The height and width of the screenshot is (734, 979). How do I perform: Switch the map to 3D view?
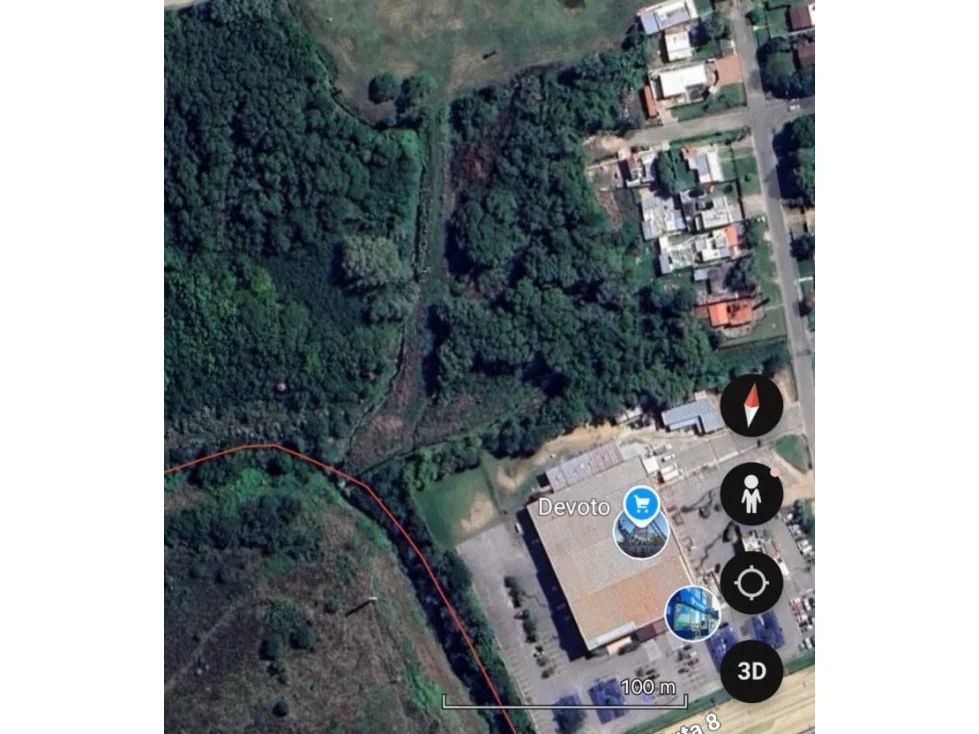tap(751, 670)
